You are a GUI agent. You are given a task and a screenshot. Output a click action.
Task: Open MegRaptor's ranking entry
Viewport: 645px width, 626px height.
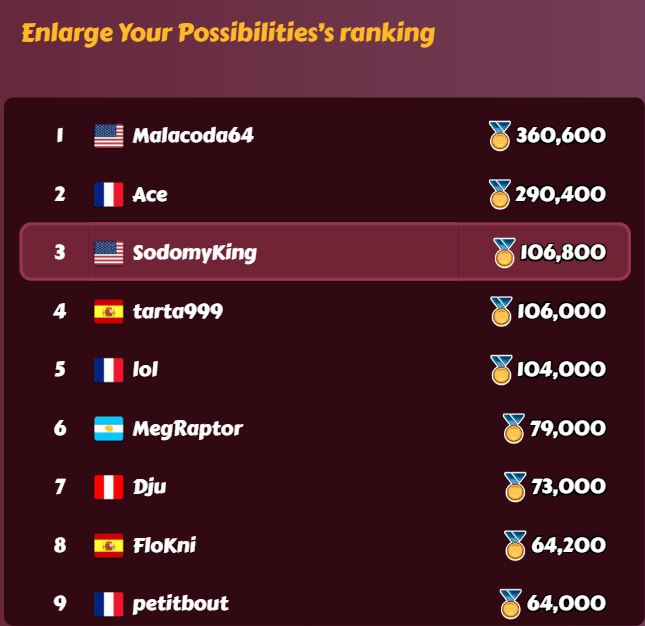click(x=187, y=428)
